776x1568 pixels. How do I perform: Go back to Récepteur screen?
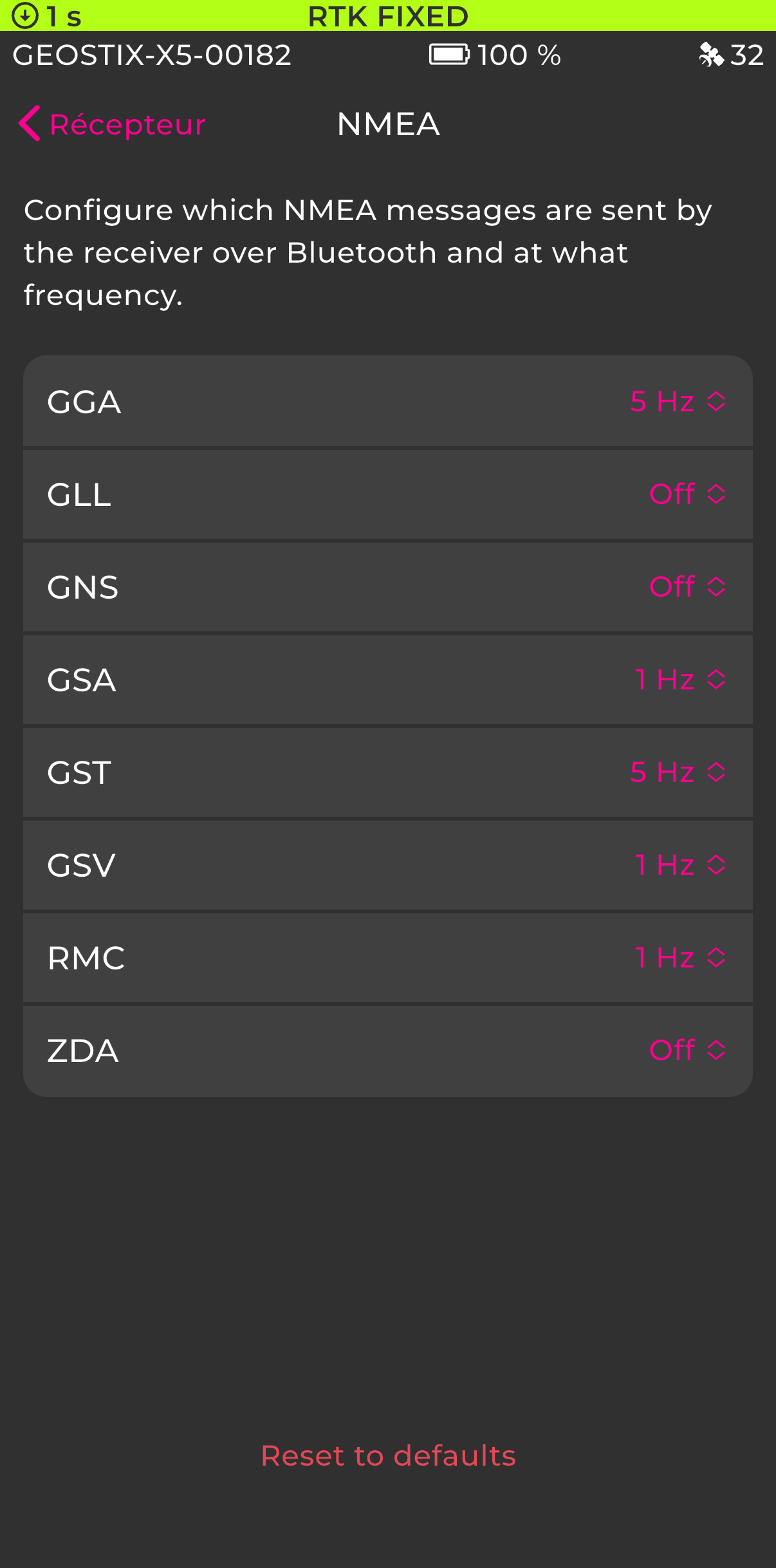113,124
